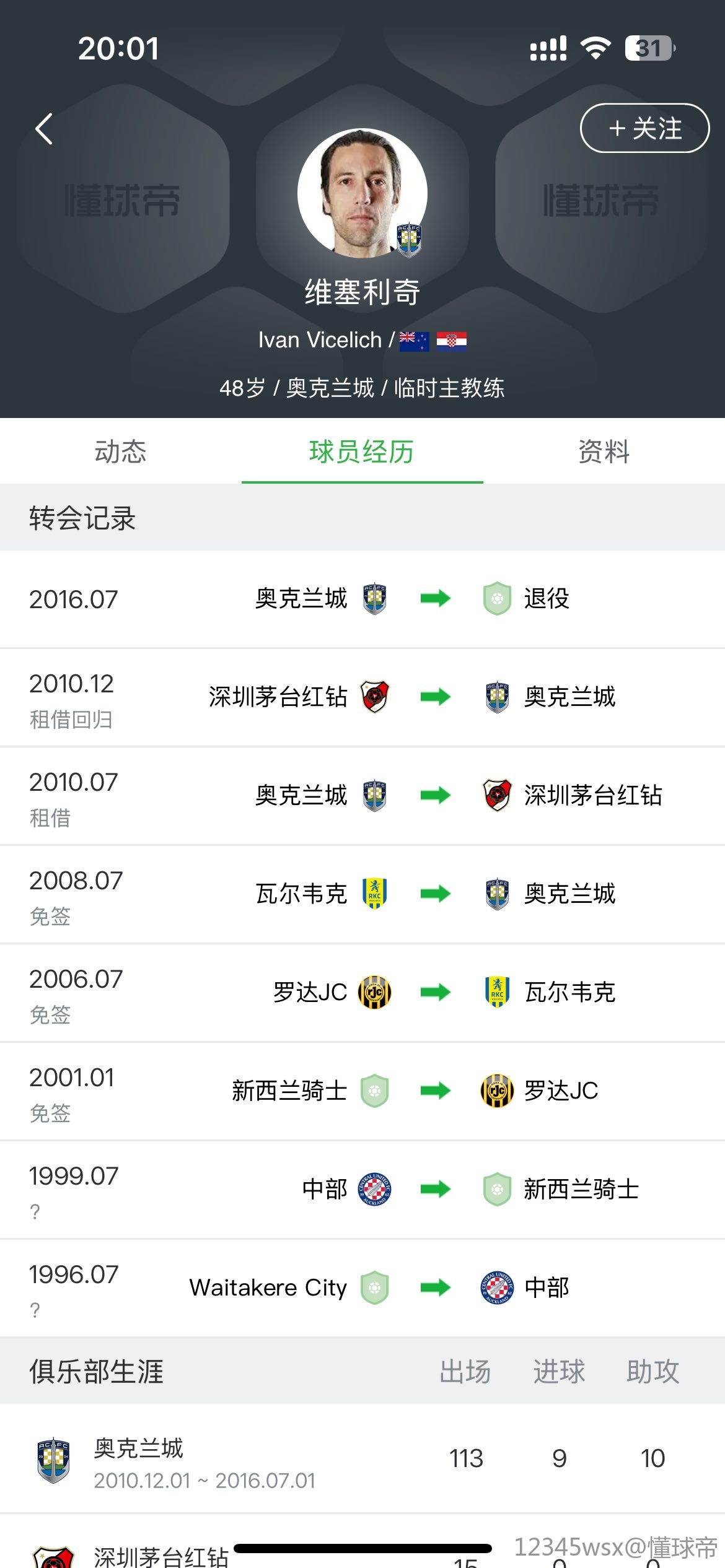
Task: Open the 2001.01 transfer from 新西兰骑士
Action: tap(362, 1092)
